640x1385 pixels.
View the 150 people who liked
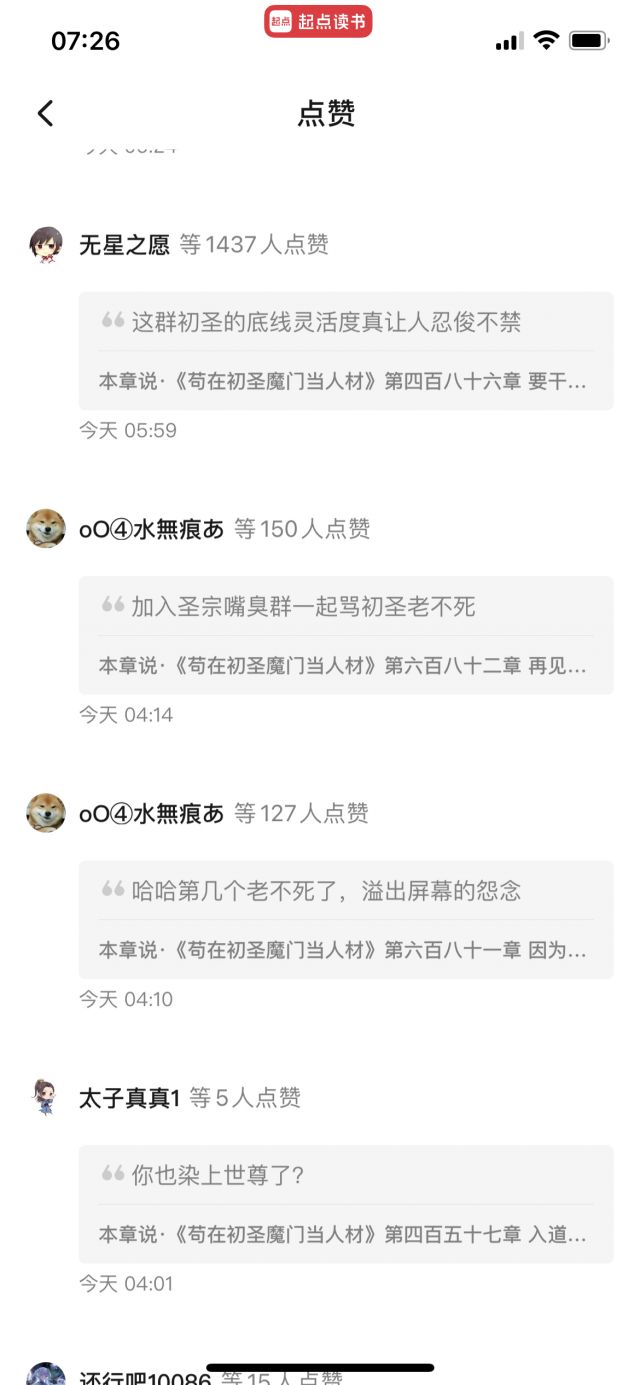pyautogui.click(x=302, y=529)
